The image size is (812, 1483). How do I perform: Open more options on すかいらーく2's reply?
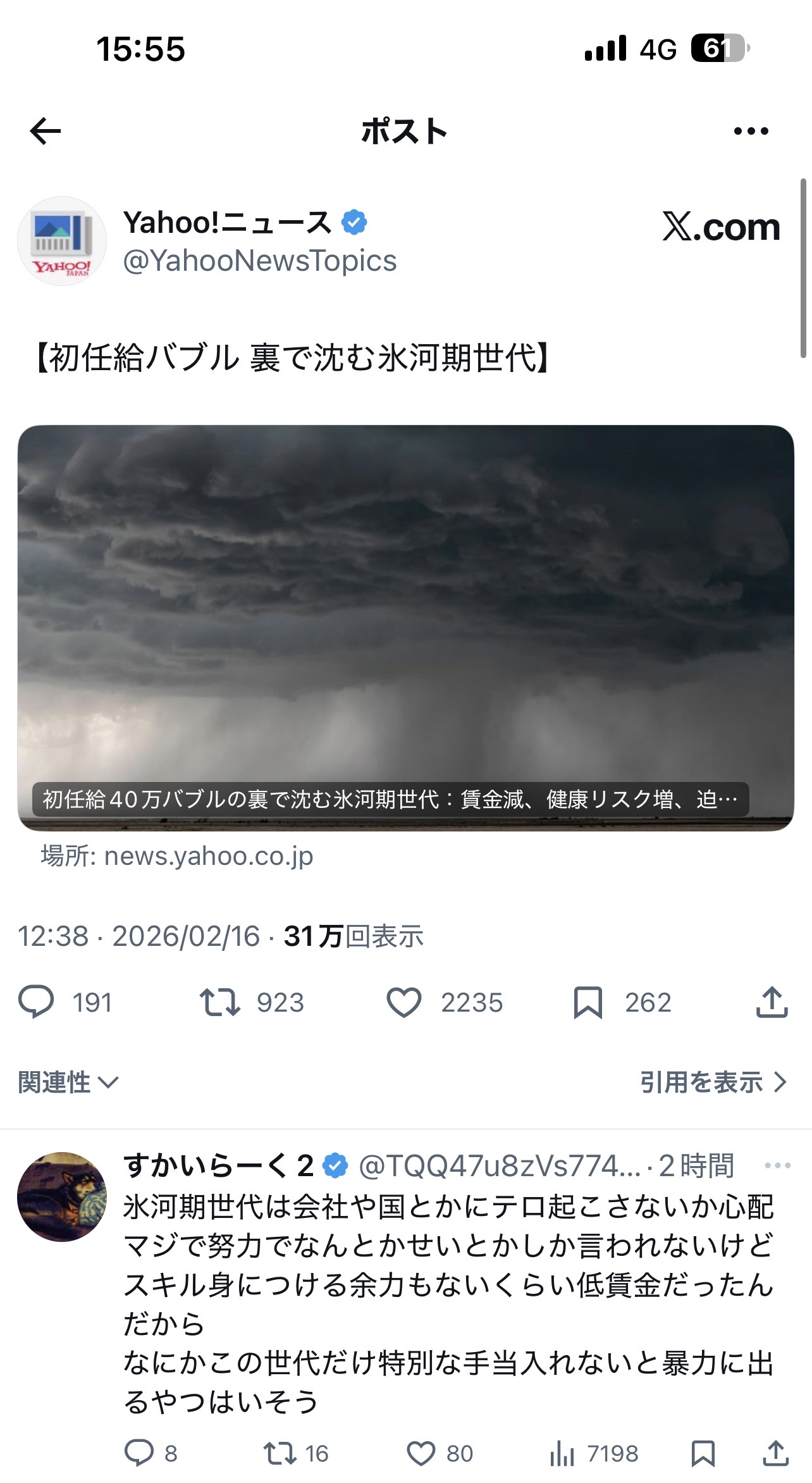point(777,1165)
